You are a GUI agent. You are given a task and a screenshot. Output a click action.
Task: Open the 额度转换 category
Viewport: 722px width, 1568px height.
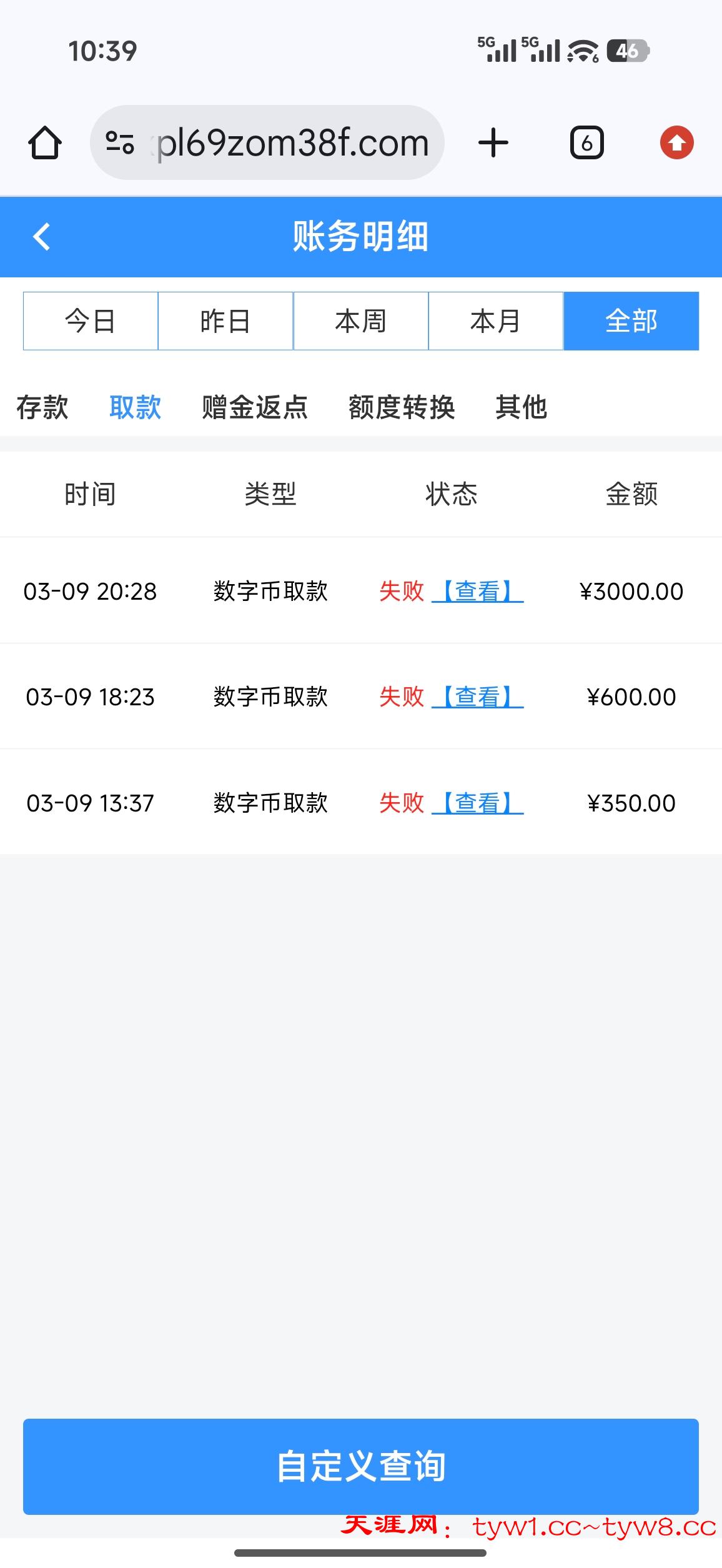pyautogui.click(x=402, y=407)
